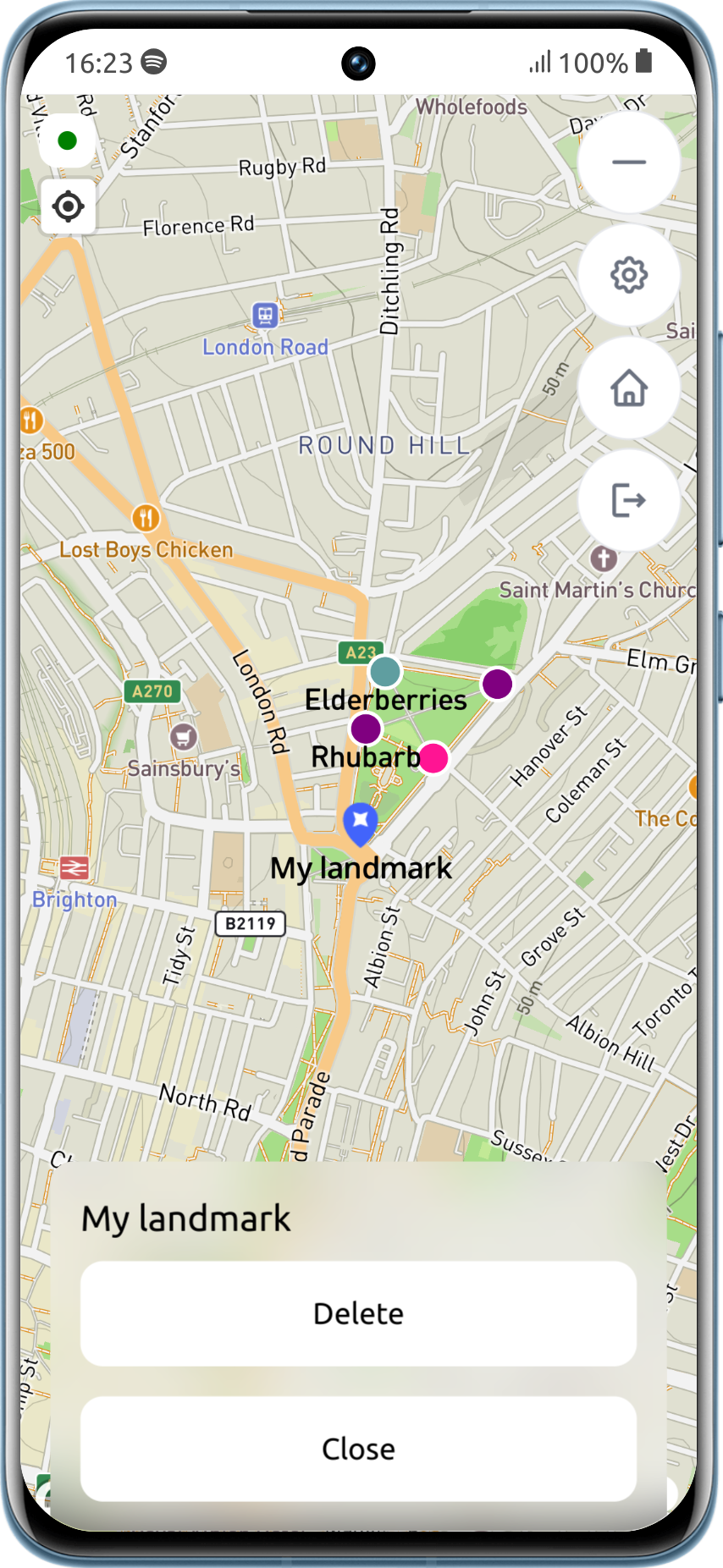Tap the pink marker near Rhubarb
The width and height of the screenshot is (723, 1568).
(x=433, y=758)
